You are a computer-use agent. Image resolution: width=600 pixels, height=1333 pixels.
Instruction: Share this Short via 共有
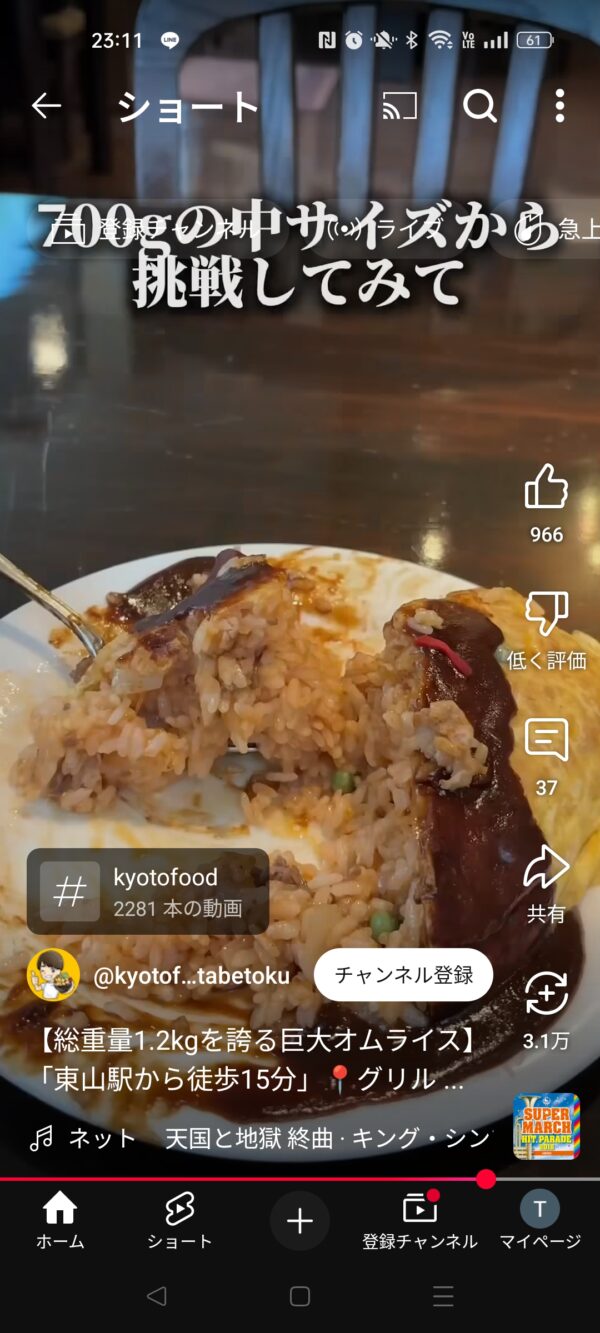click(x=546, y=867)
